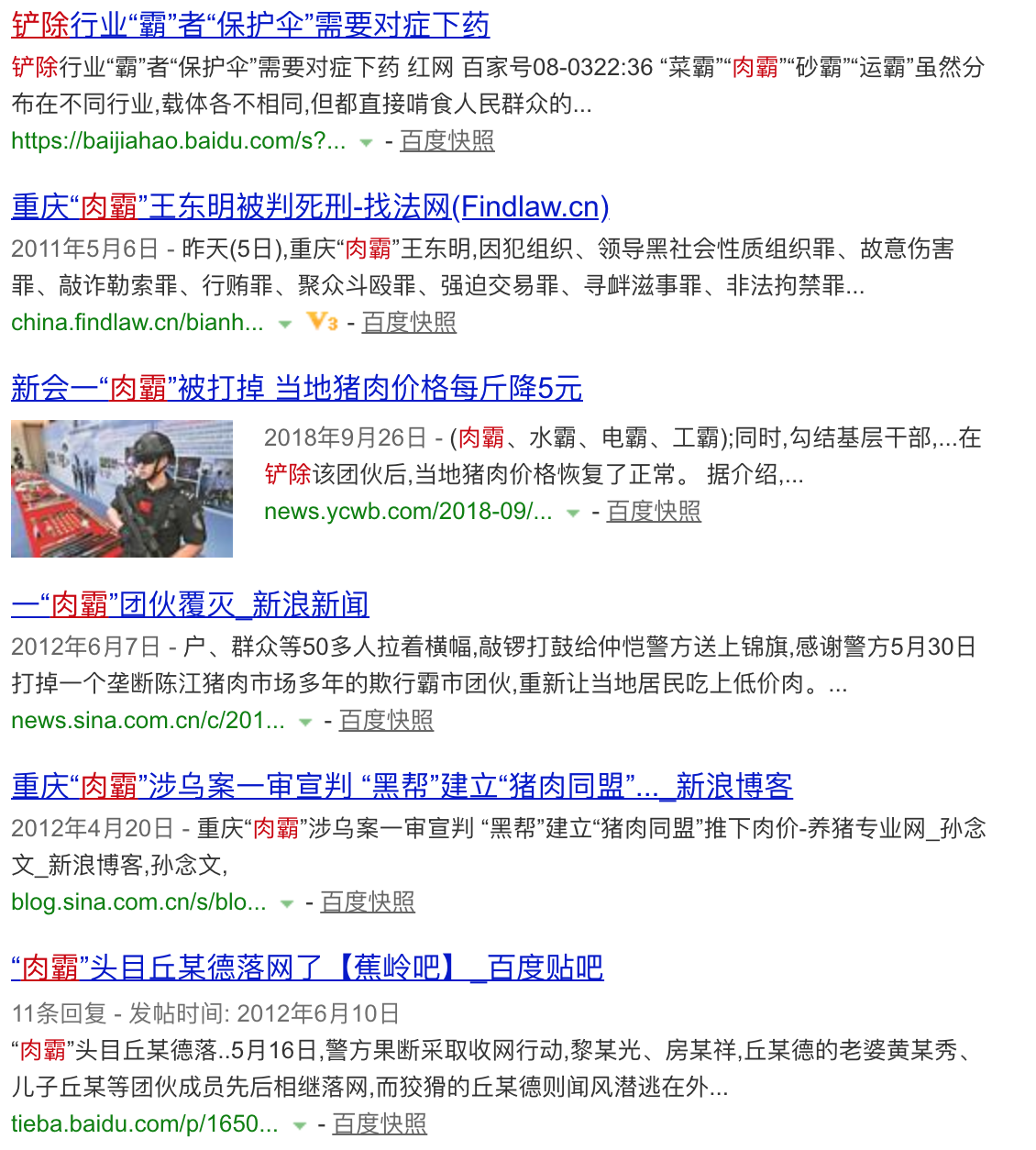Image resolution: width=1036 pixels, height=1150 pixels.
Task: Expand the dropdown arrow beside news.sina.com.cn
Action: (x=305, y=722)
